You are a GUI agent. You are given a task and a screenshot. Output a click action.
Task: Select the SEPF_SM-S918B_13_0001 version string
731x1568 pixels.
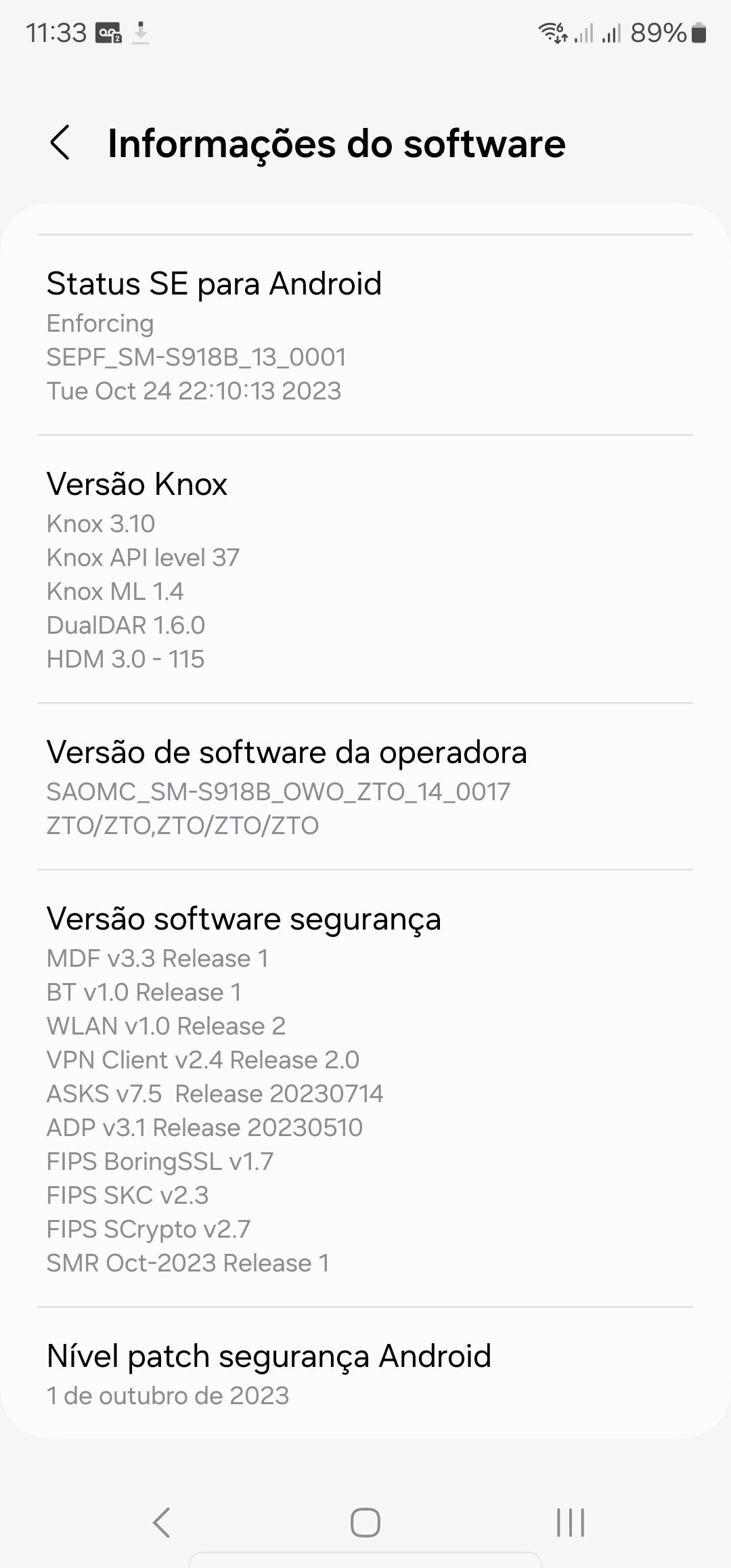click(x=196, y=357)
